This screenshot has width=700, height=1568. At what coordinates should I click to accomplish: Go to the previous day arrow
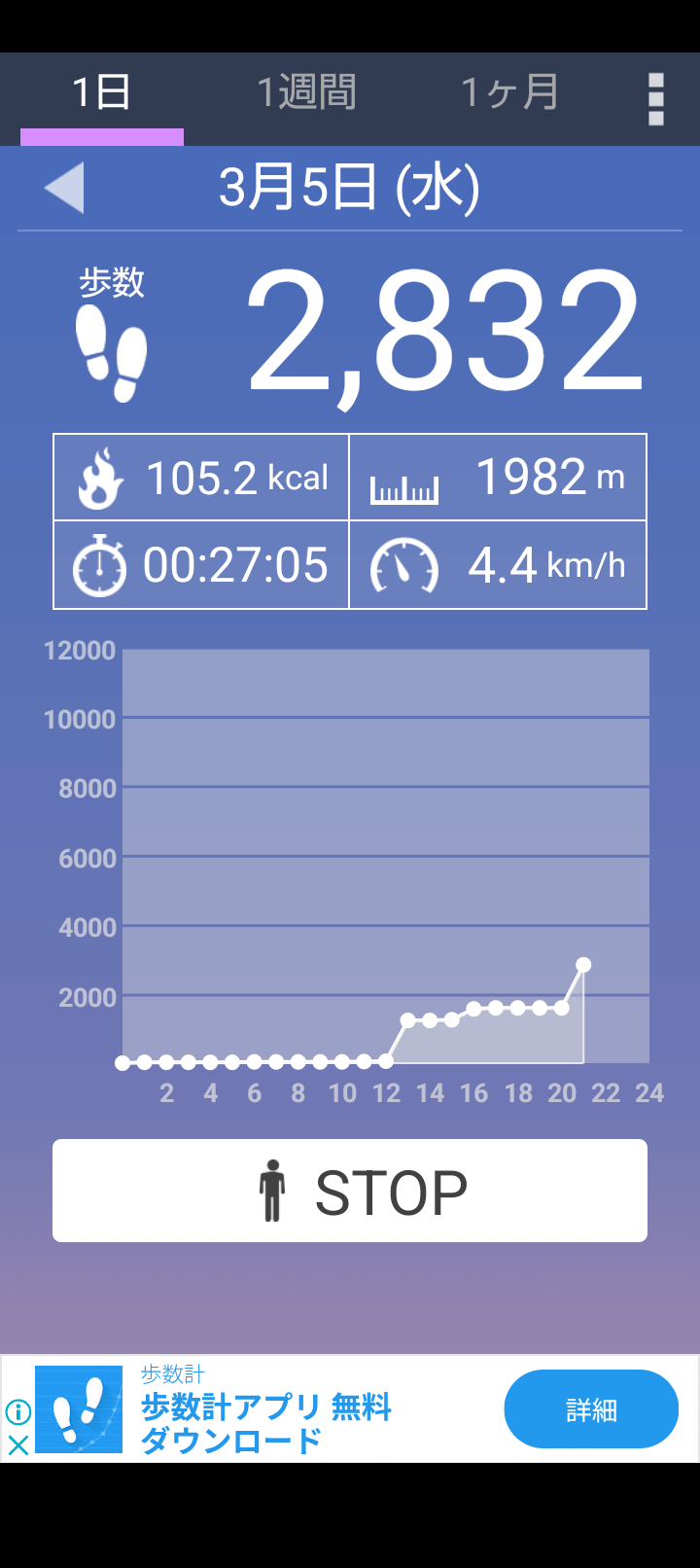pyautogui.click(x=64, y=187)
